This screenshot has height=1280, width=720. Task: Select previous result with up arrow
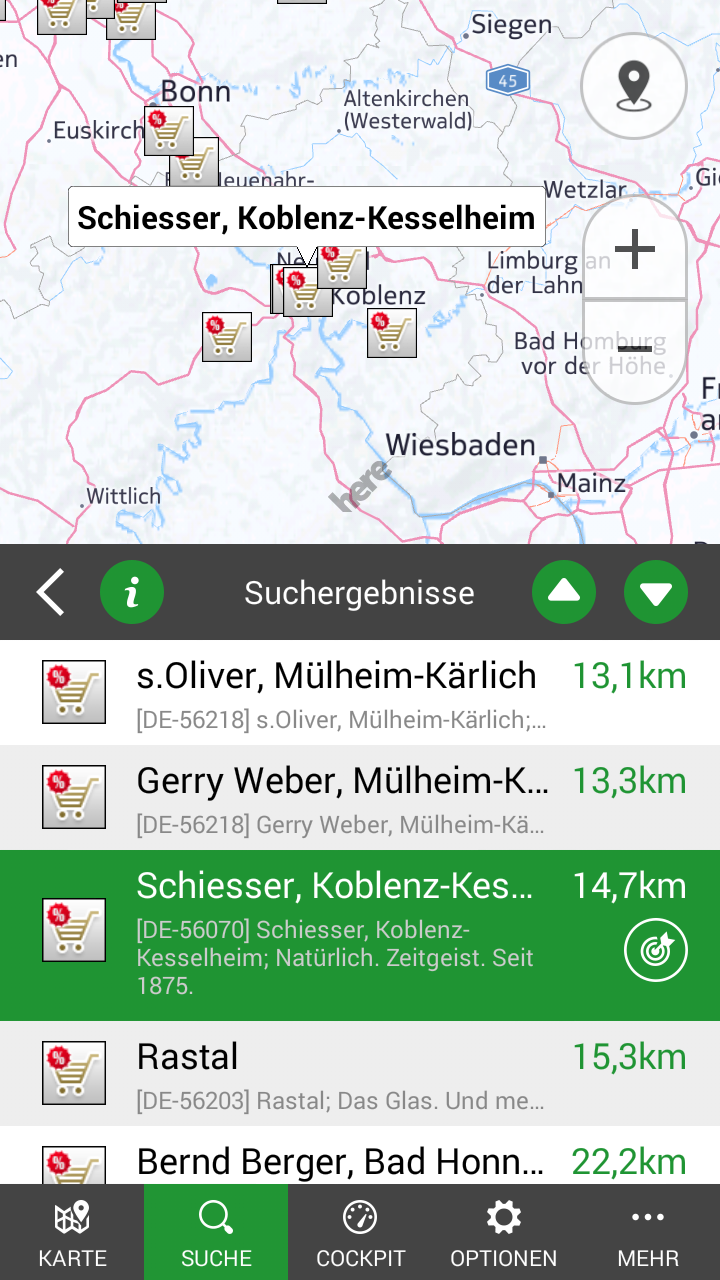pyautogui.click(x=564, y=592)
